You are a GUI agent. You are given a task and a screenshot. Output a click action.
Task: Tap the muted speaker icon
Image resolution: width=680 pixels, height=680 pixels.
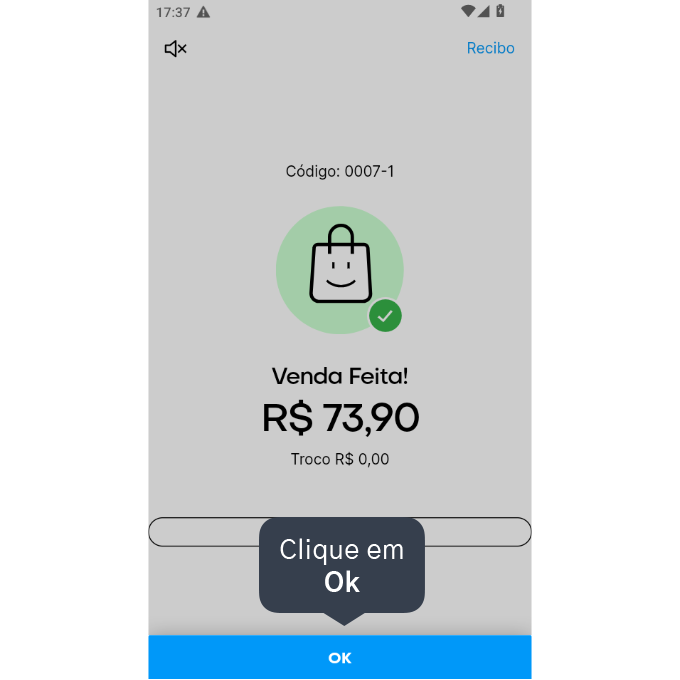[x=175, y=49]
